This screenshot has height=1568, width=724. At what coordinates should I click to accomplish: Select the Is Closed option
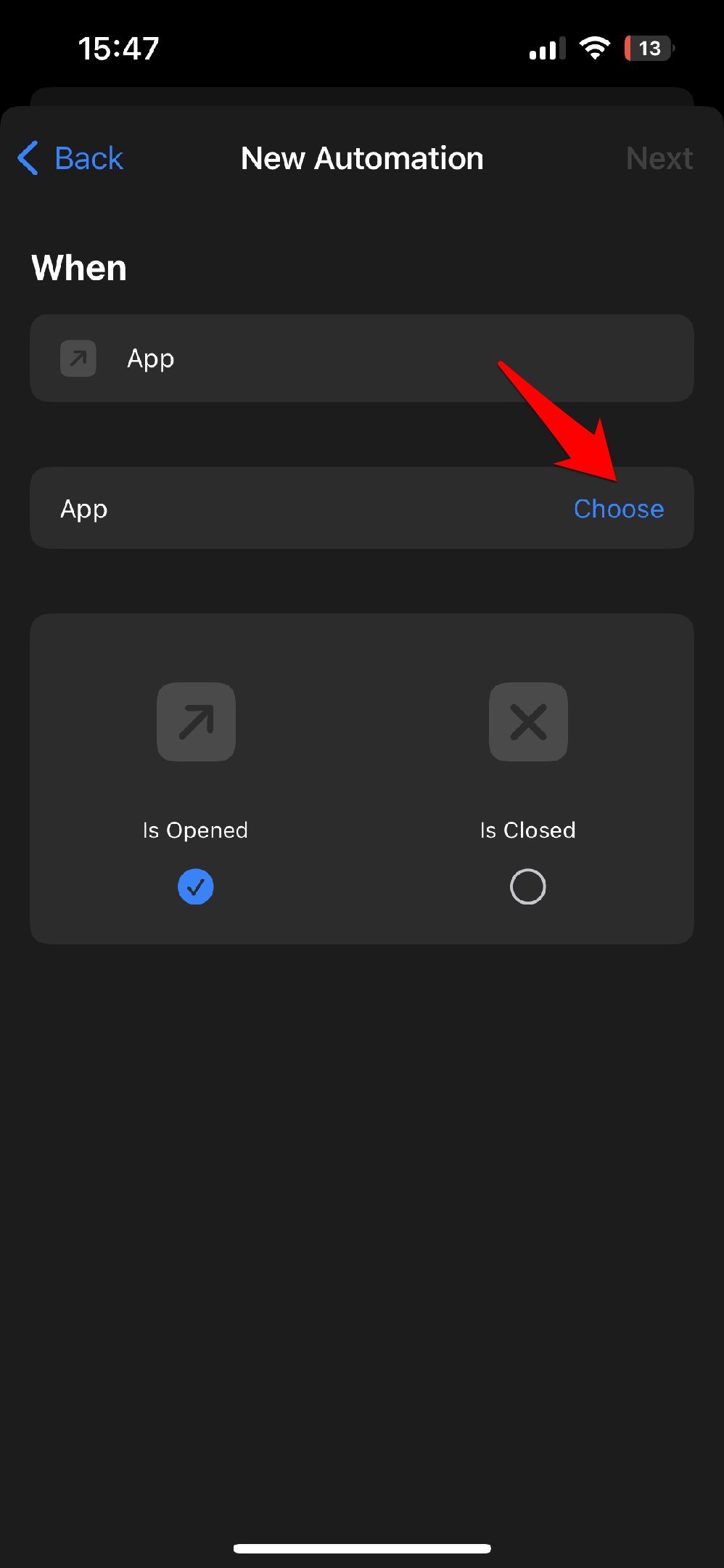(x=527, y=886)
